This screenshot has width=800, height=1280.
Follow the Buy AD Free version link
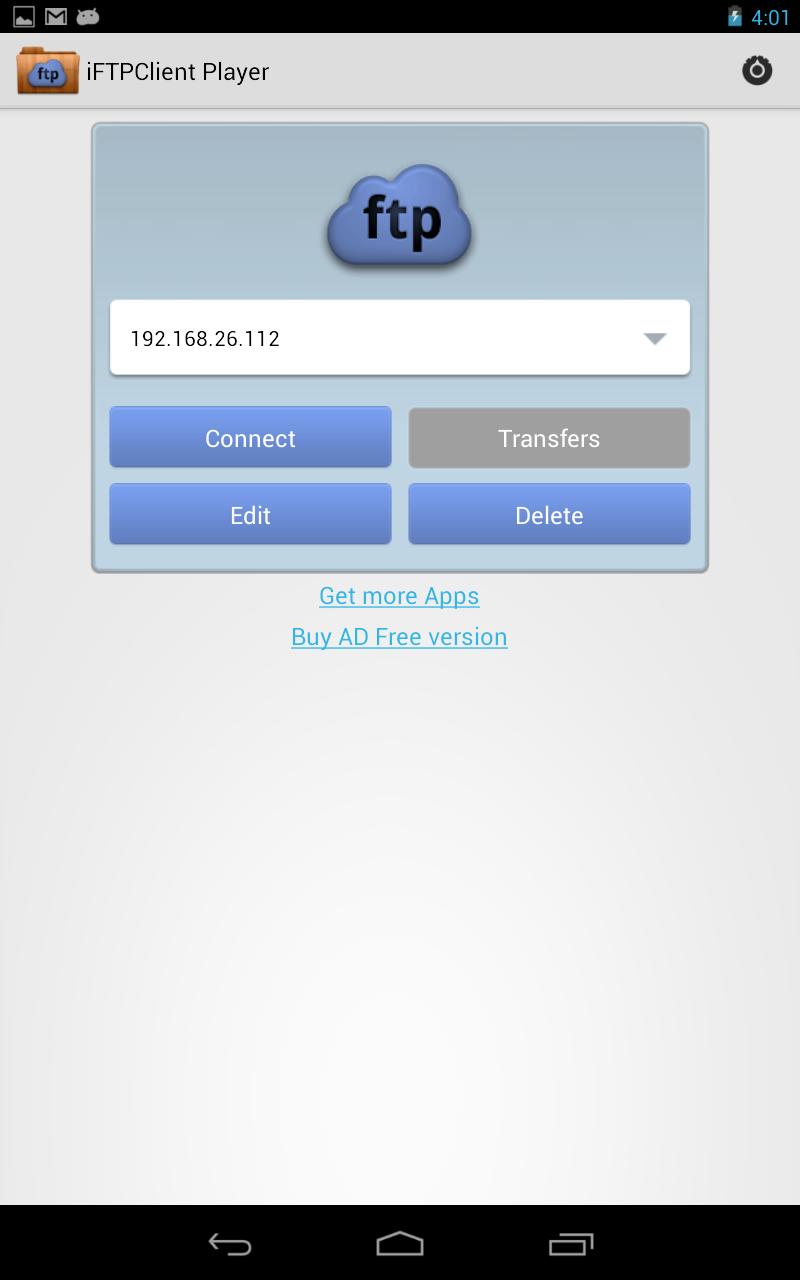pyautogui.click(x=399, y=637)
